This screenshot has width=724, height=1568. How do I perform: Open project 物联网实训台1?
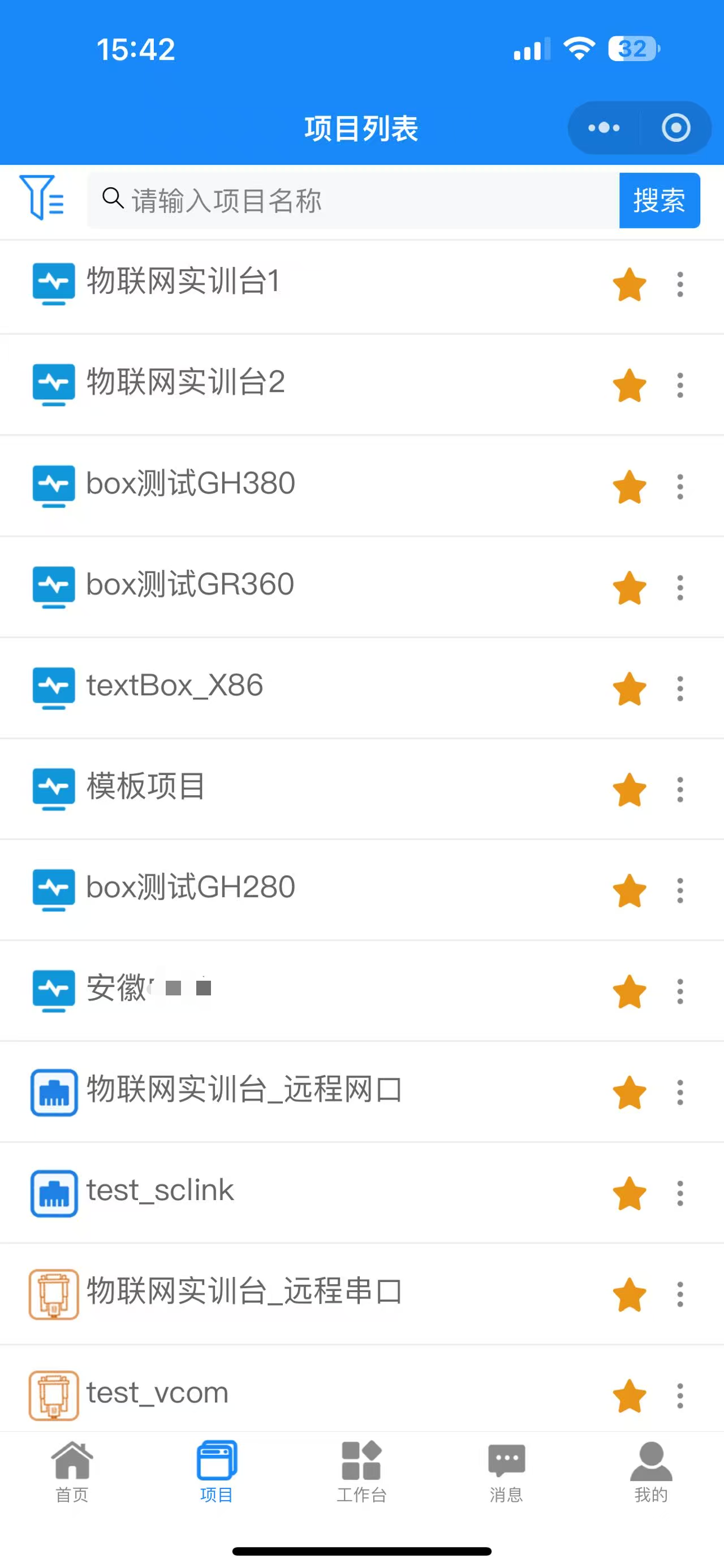coord(183,282)
